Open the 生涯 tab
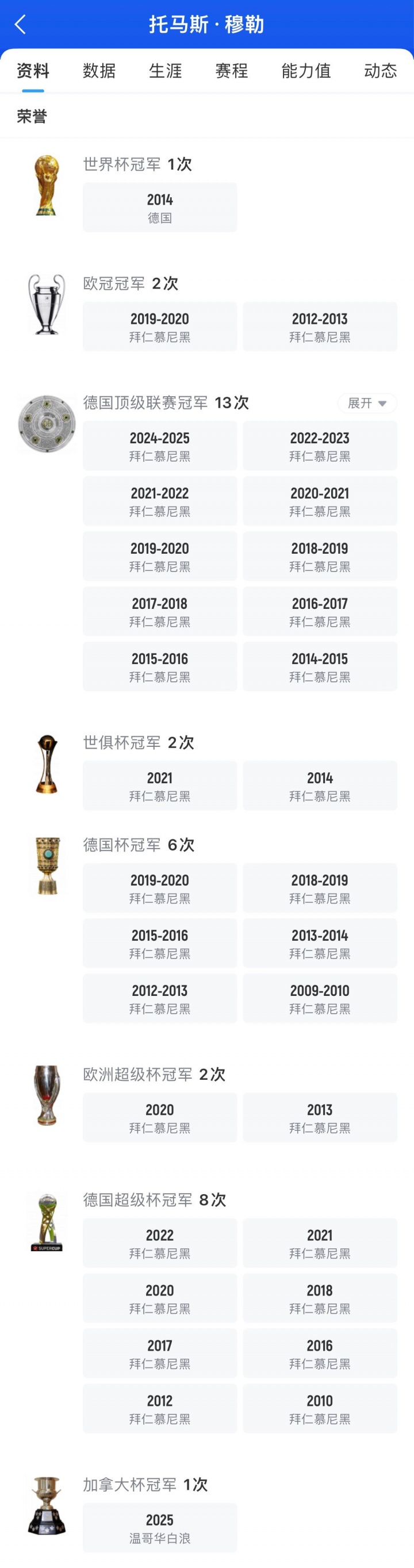414x1568 pixels. 166,71
